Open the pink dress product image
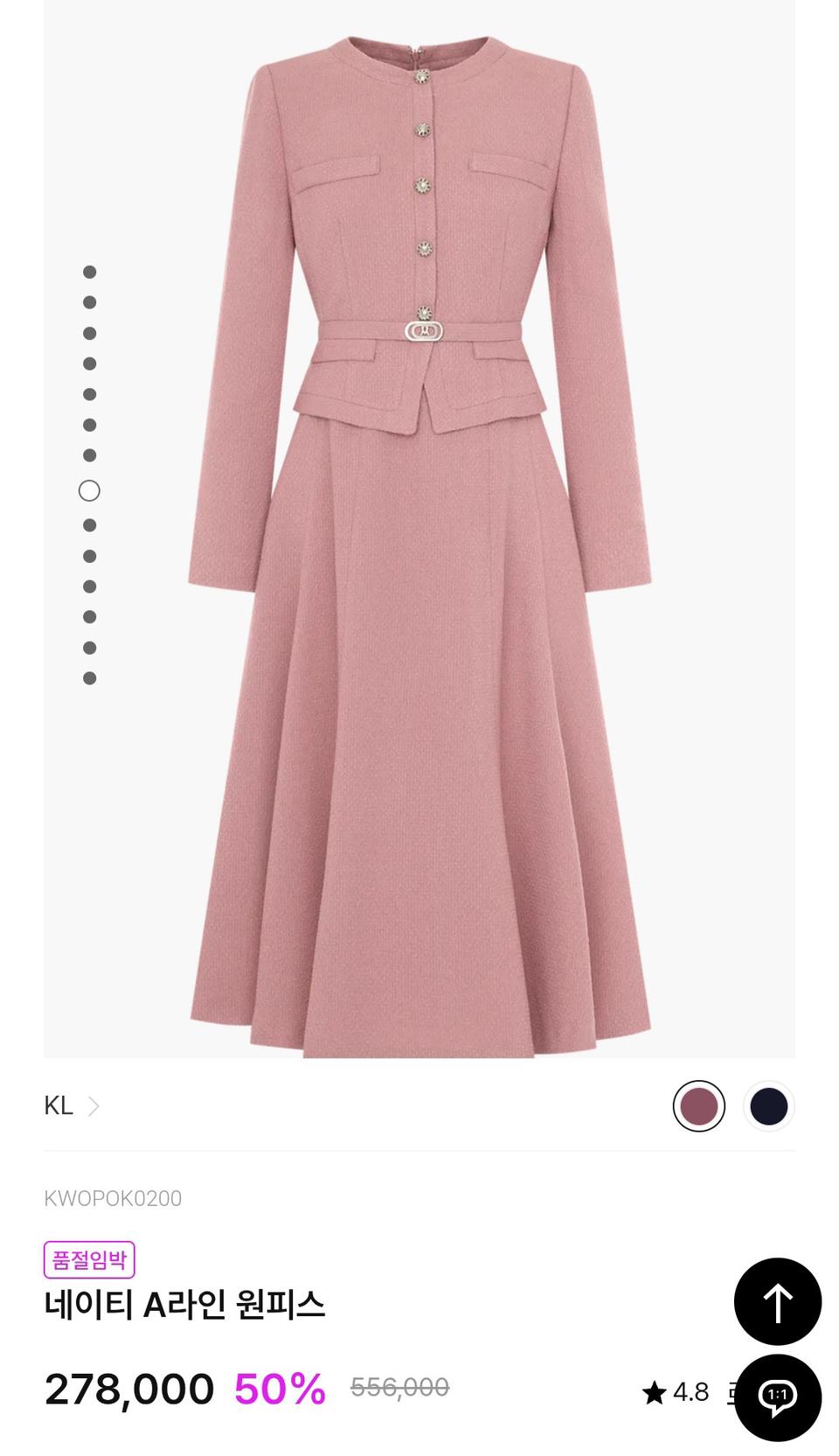Viewport: 839px width, 1456px height. [419, 529]
